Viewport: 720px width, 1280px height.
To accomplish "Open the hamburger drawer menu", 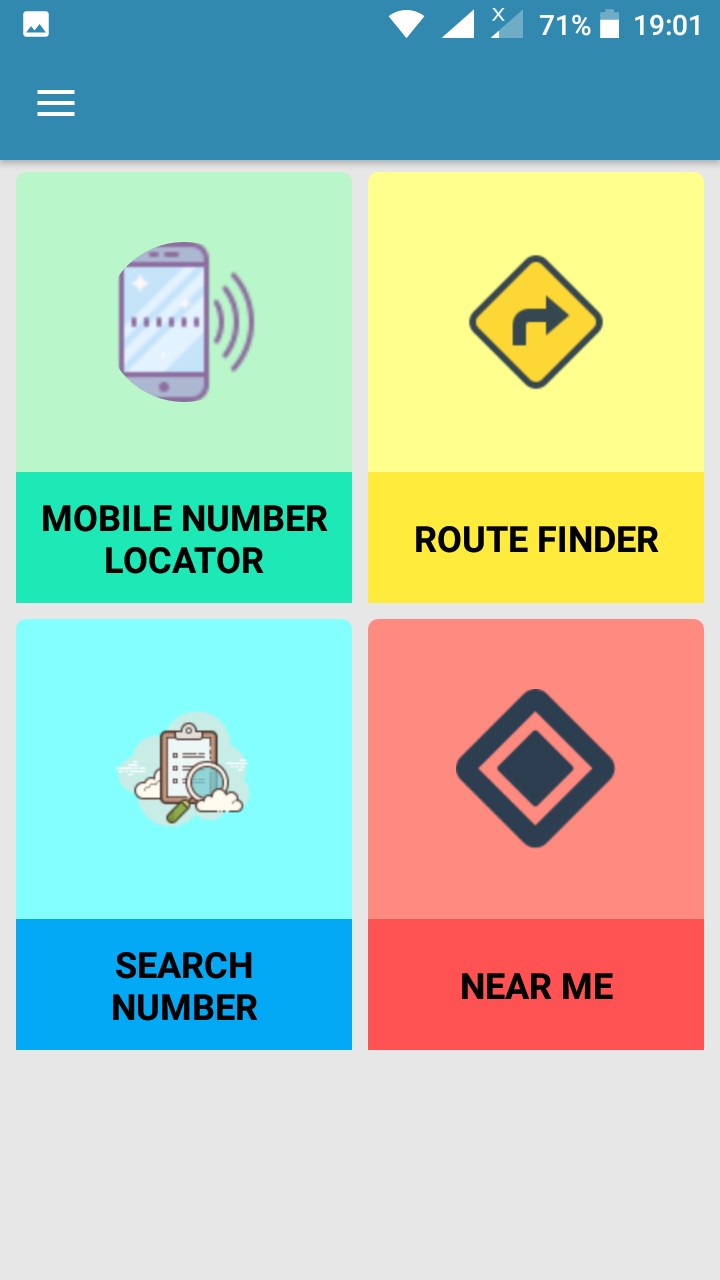I will click(x=56, y=103).
